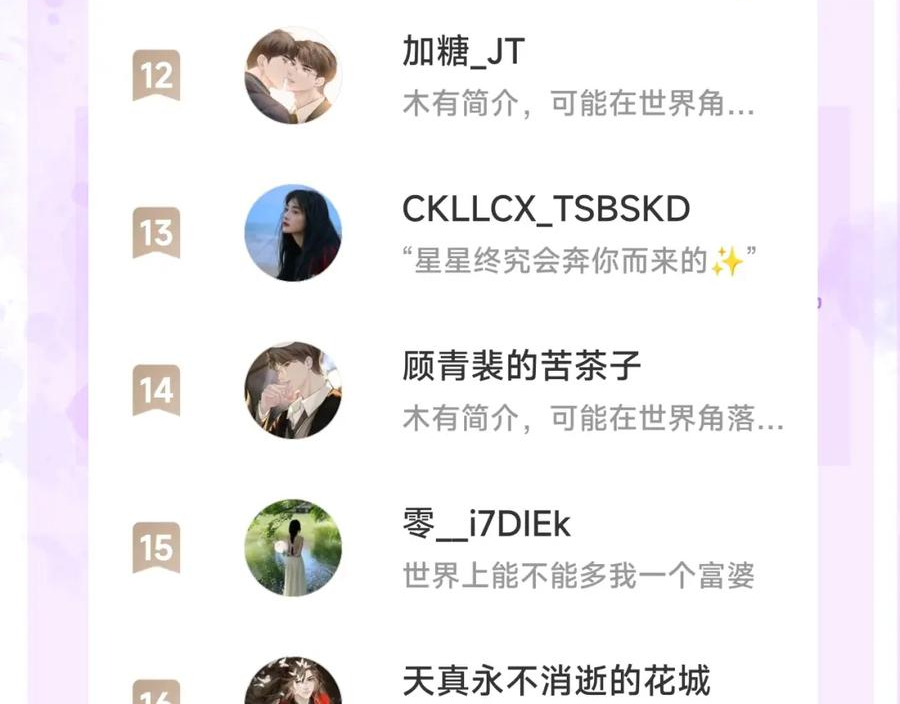This screenshot has width=900, height=704.
Task: Tap the row for 天真永不消逝的花城
Action: [x=555, y=681]
